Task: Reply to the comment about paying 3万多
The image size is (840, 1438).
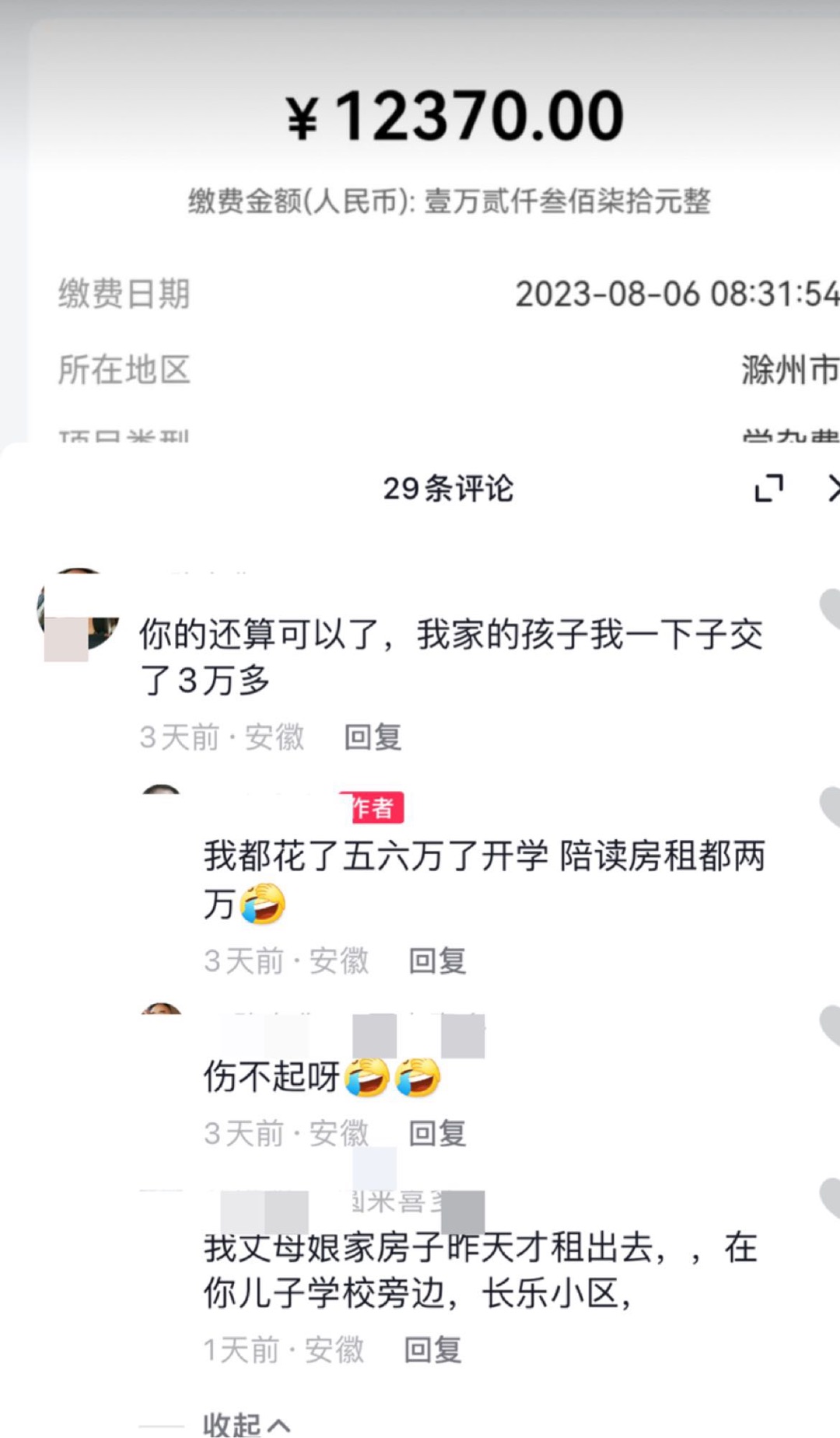Action: 373,737
